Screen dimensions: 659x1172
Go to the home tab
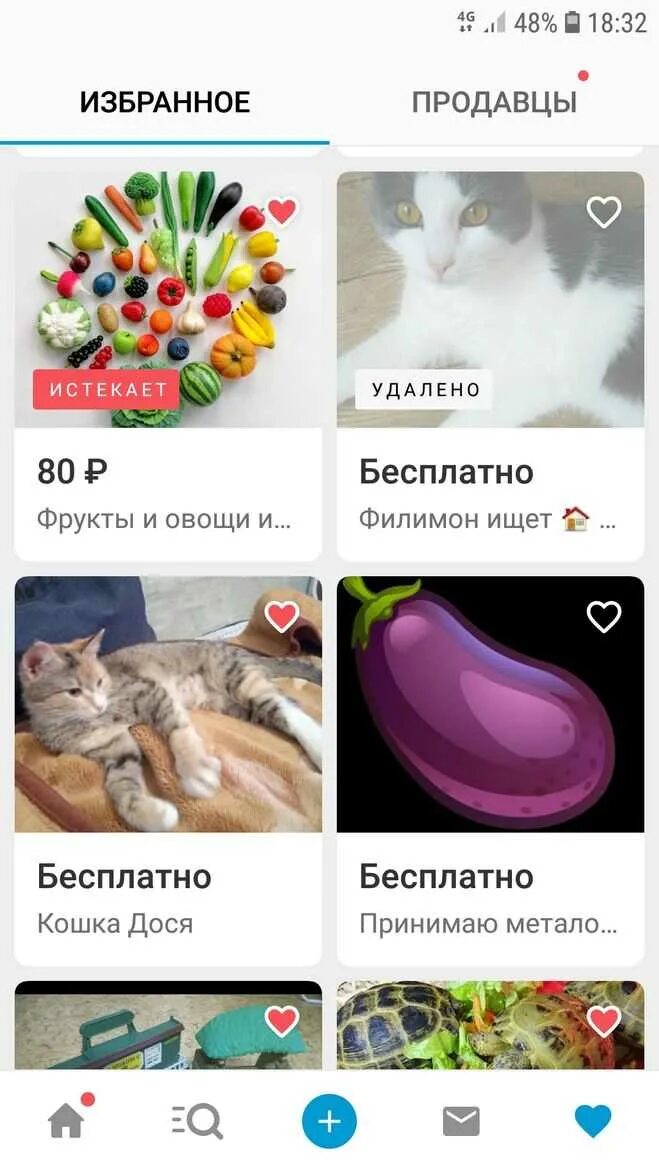[66, 1121]
